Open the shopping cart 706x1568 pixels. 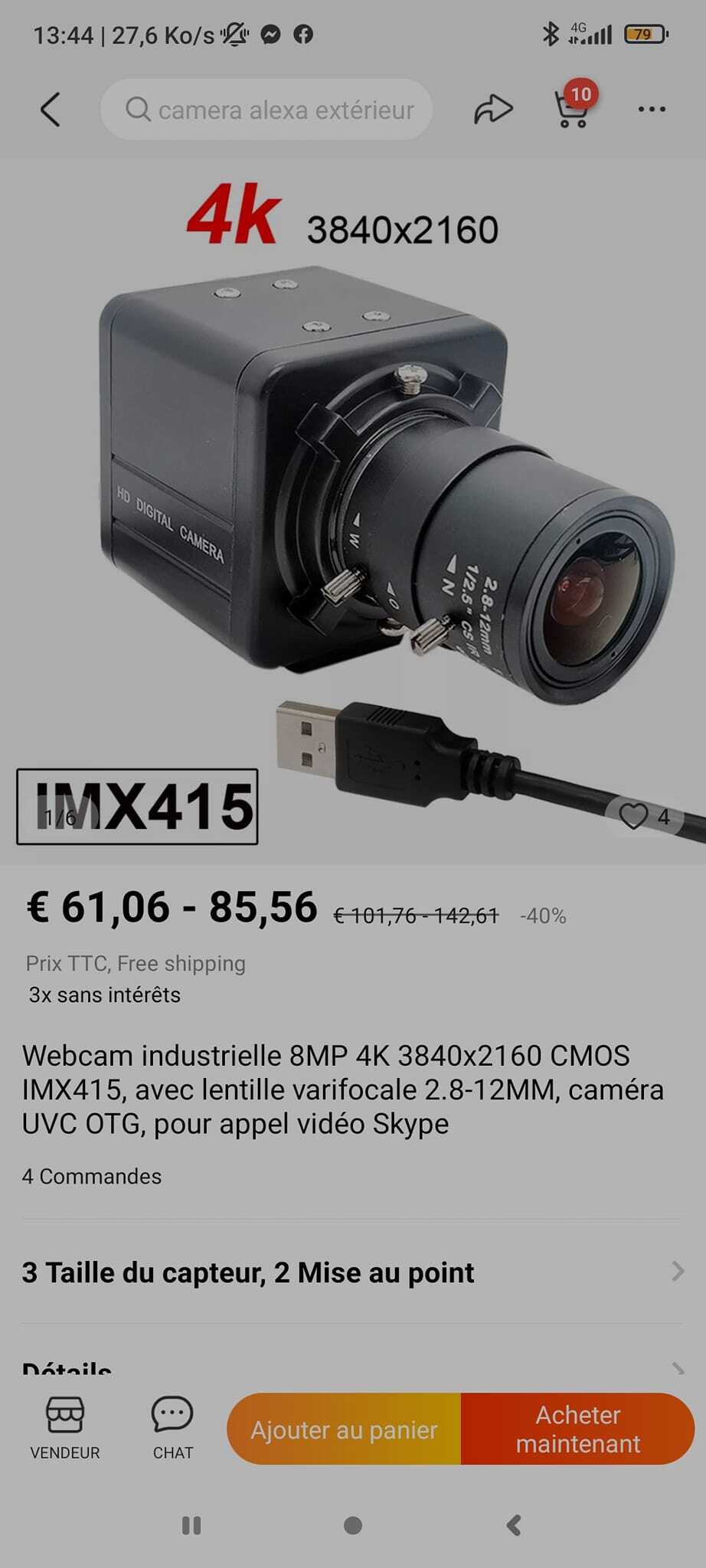click(x=573, y=109)
